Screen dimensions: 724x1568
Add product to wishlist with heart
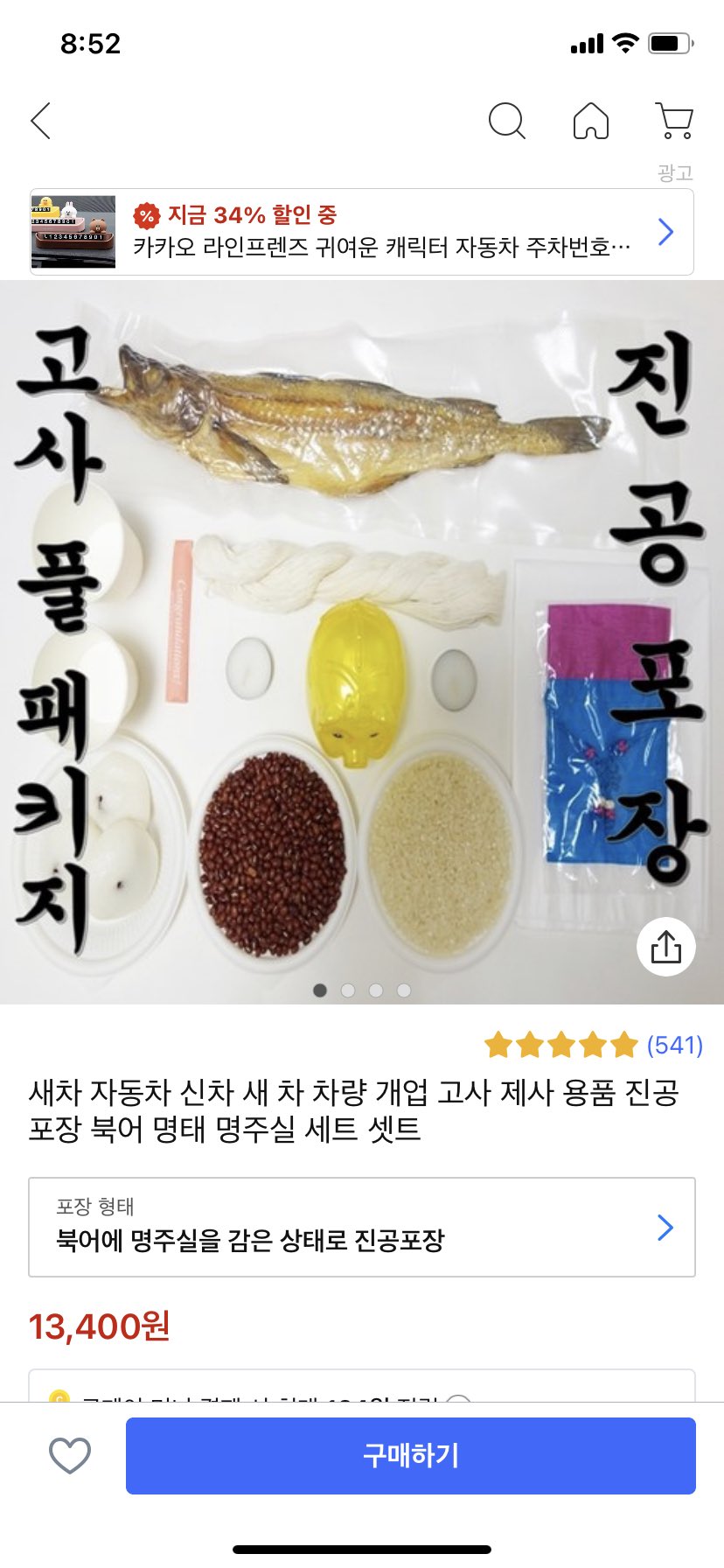[70, 1455]
